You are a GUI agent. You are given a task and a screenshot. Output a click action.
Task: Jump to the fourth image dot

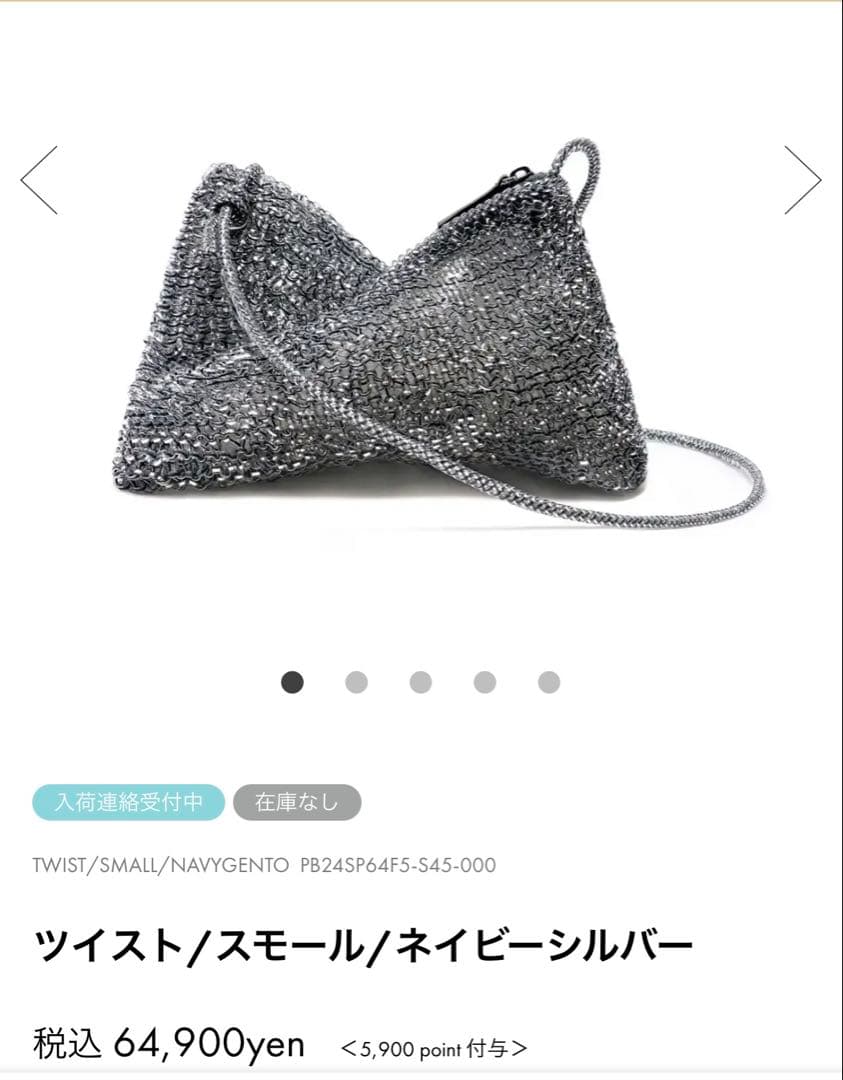point(484,682)
